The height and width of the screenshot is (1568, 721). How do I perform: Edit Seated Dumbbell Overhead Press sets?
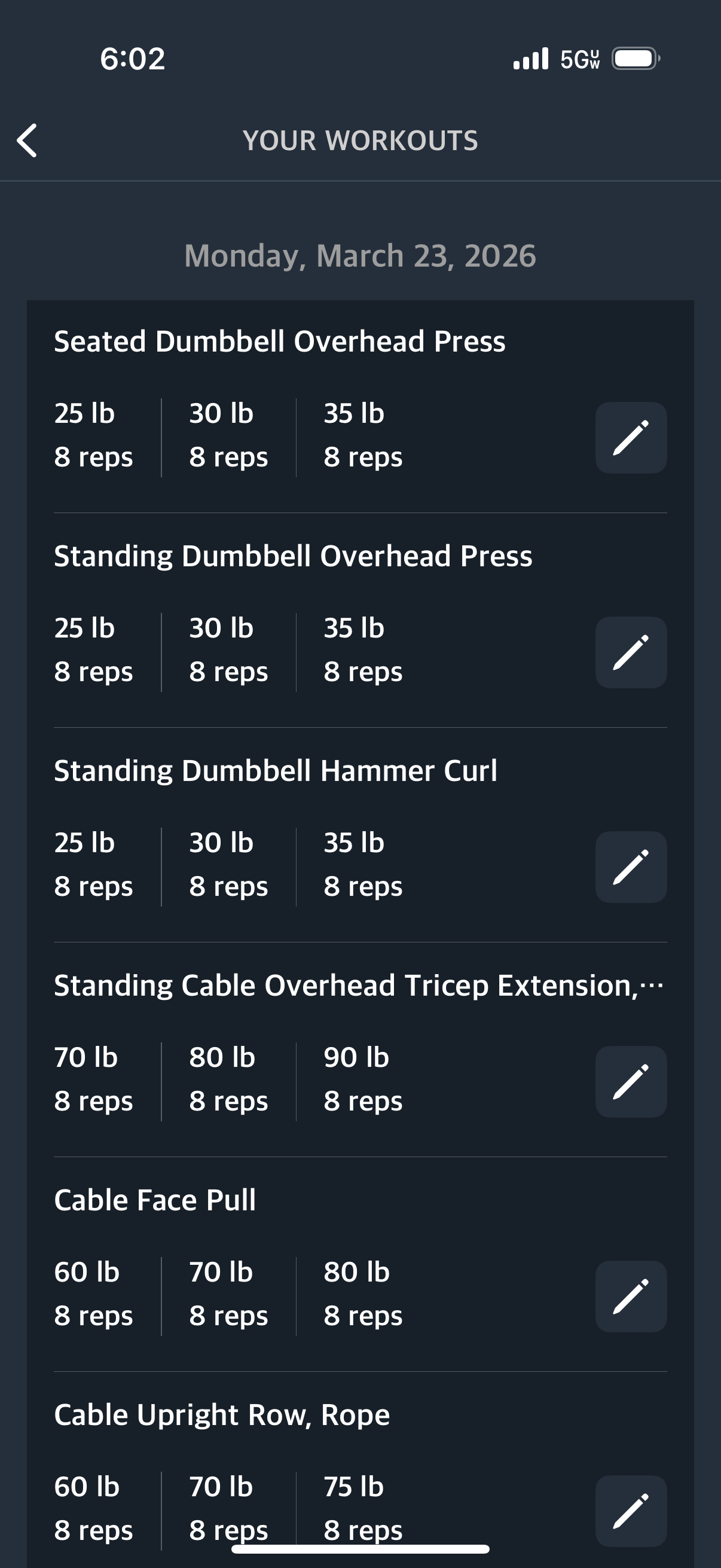pyautogui.click(x=630, y=438)
